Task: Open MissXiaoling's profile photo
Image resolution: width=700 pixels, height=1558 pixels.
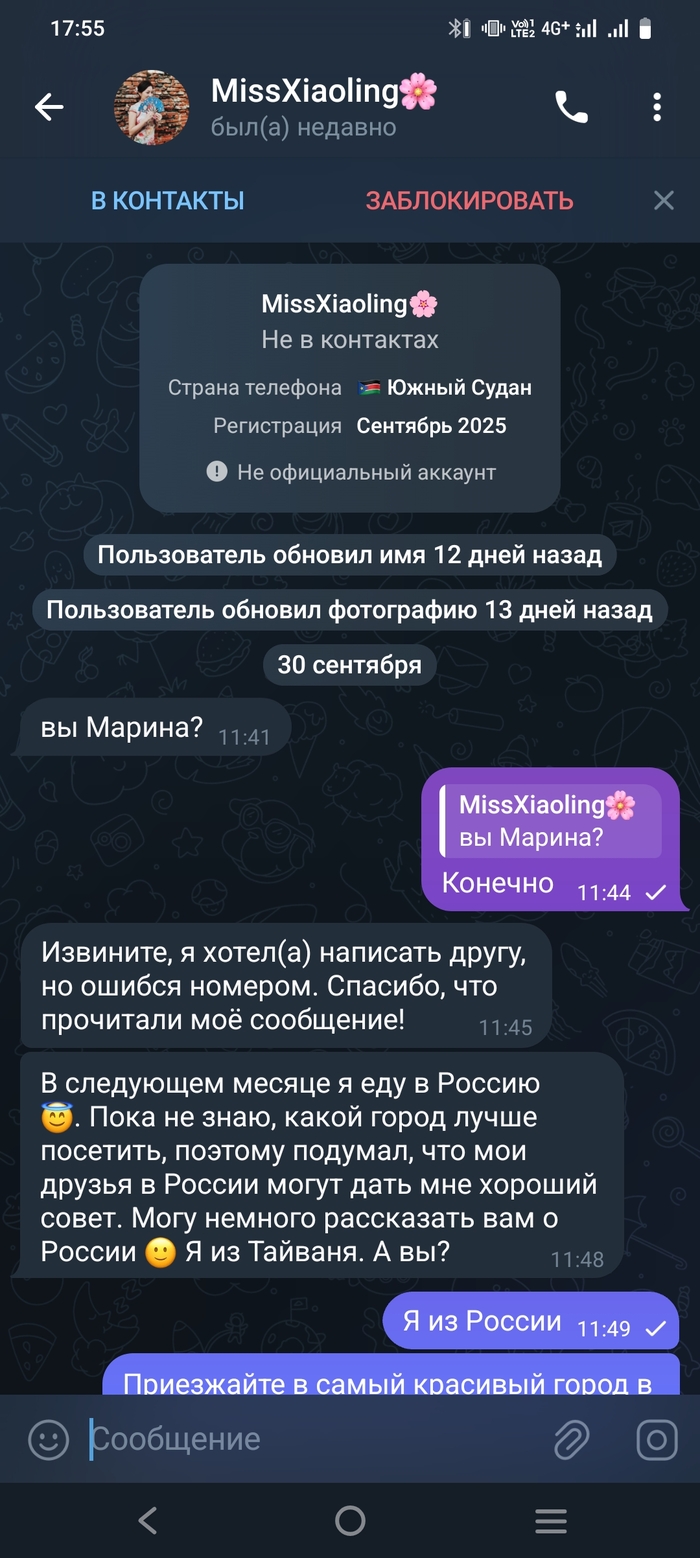Action: (151, 107)
